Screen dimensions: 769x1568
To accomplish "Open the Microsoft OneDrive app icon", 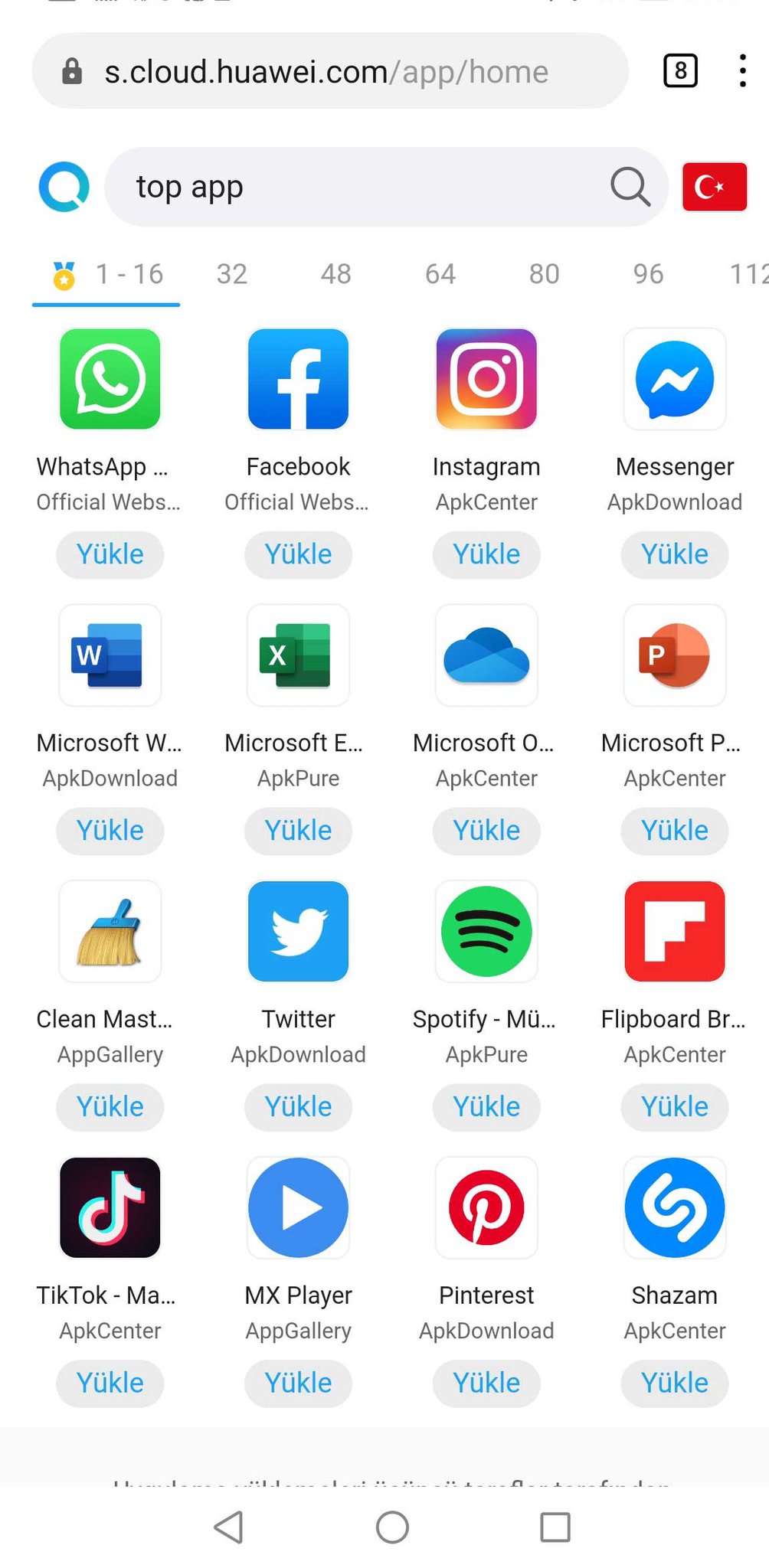I will pos(486,655).
